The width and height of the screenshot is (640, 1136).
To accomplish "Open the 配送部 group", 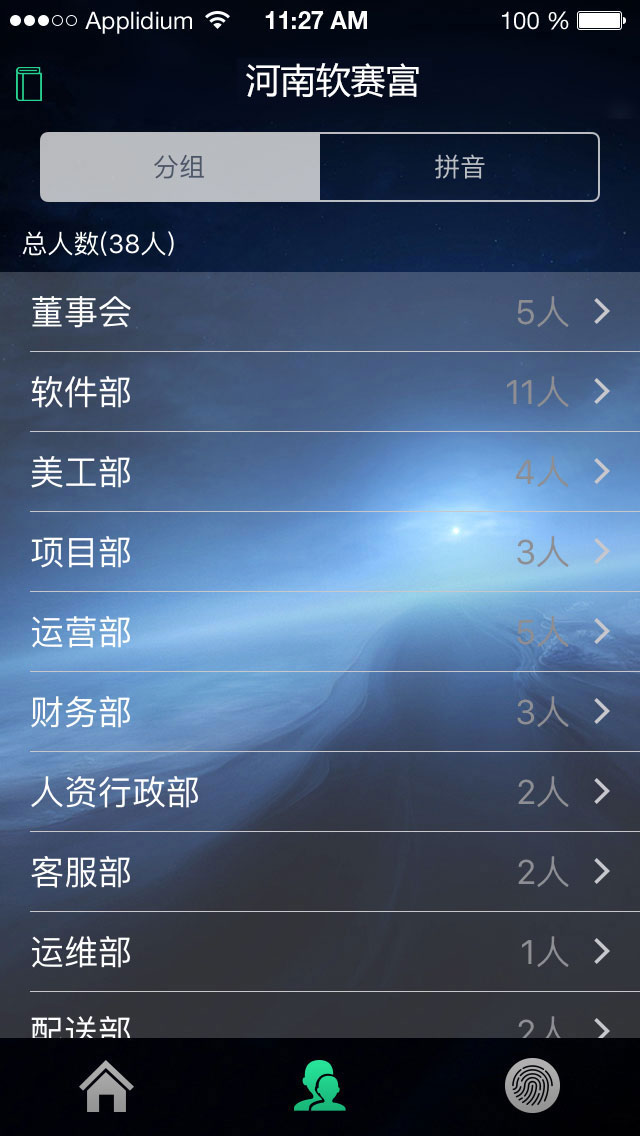I will (x=320, y=1022).
